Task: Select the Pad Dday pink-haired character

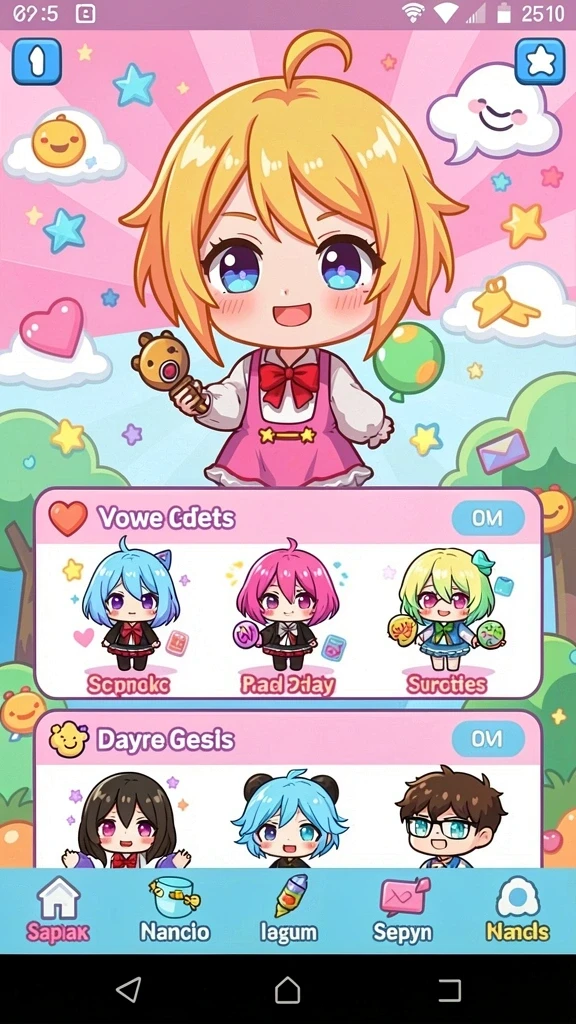Action: (x=288, y=618)
